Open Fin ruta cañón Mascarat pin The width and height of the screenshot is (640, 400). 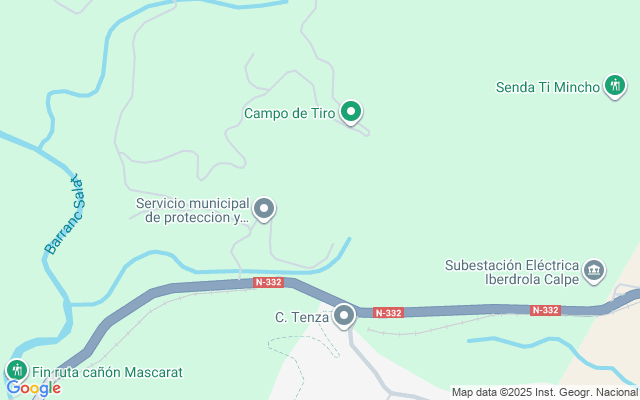(16, 370)
